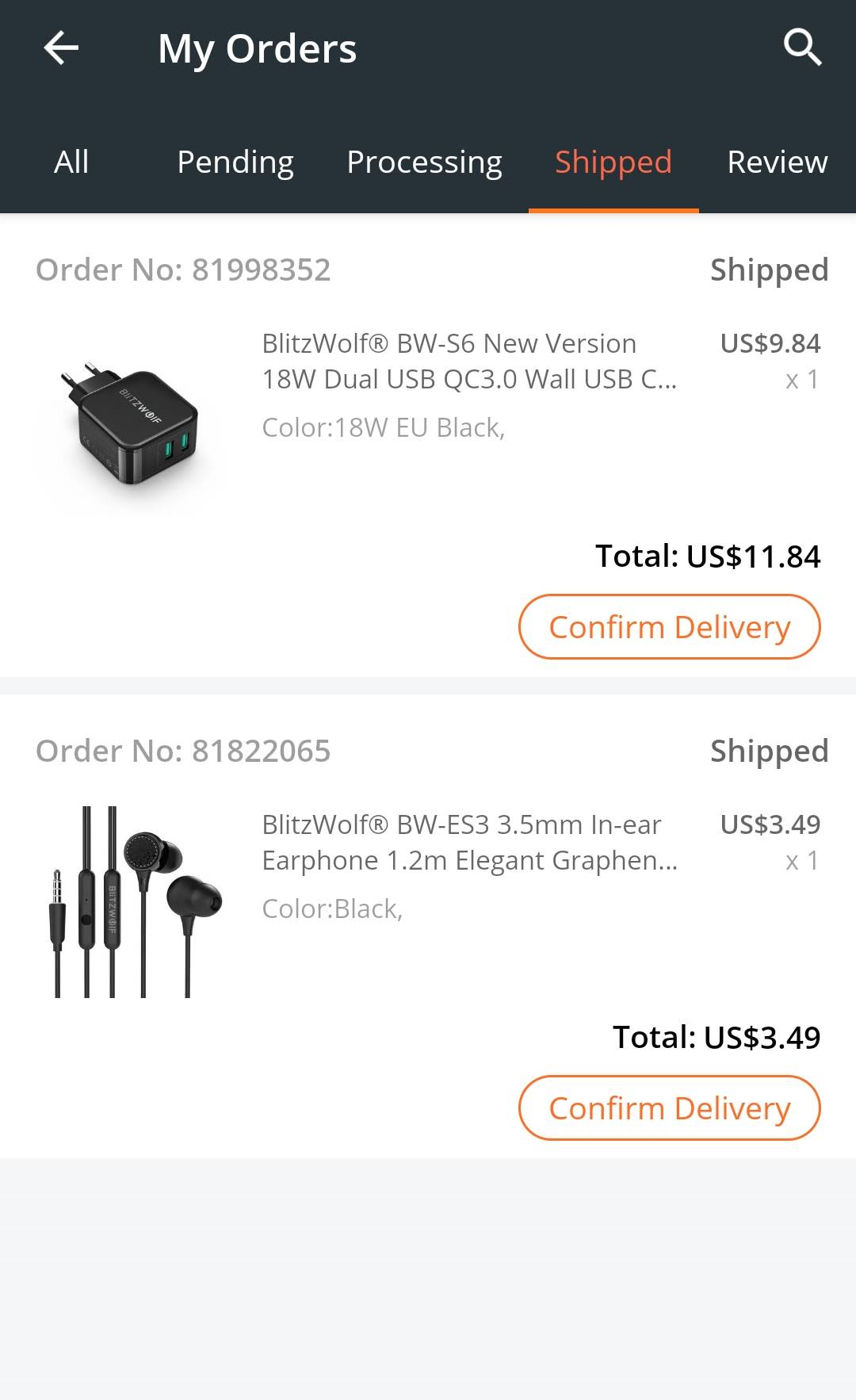Select the Processing tab
This screenshot has width=856, height=1400.
click(424, 162)
